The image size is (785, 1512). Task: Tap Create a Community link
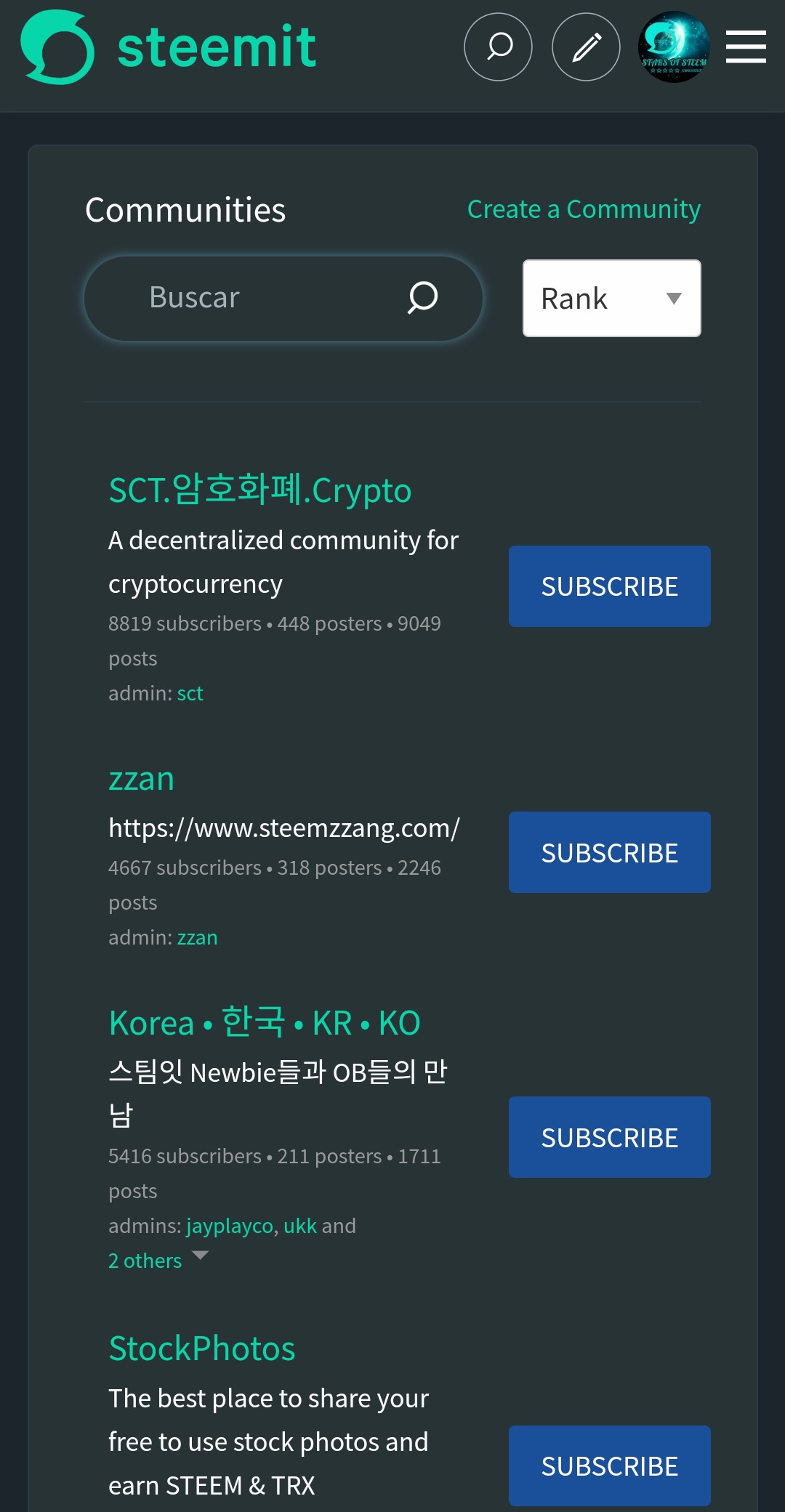(584, 209)
